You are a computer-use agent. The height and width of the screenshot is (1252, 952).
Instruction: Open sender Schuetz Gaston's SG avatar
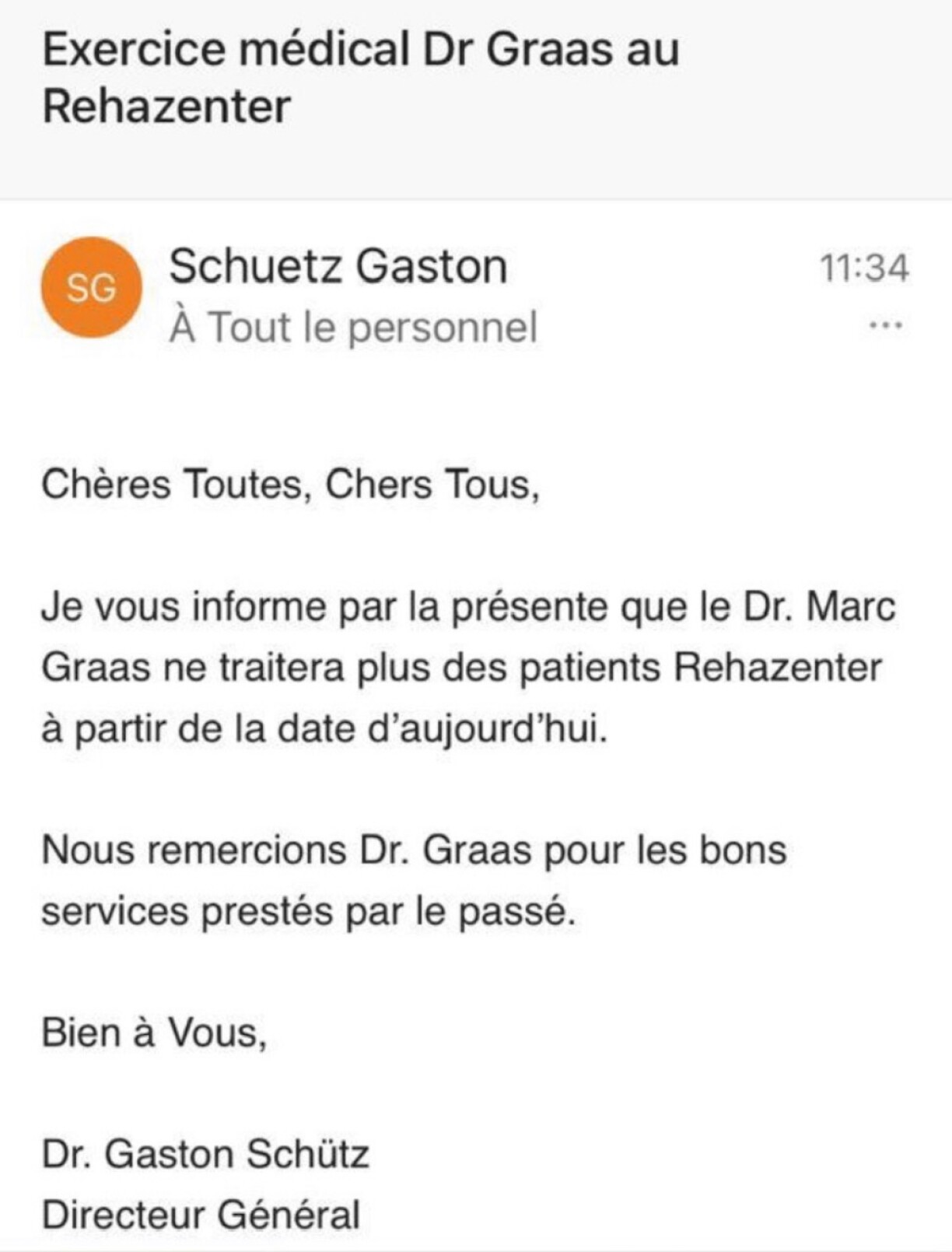click(x=92, y=288)
